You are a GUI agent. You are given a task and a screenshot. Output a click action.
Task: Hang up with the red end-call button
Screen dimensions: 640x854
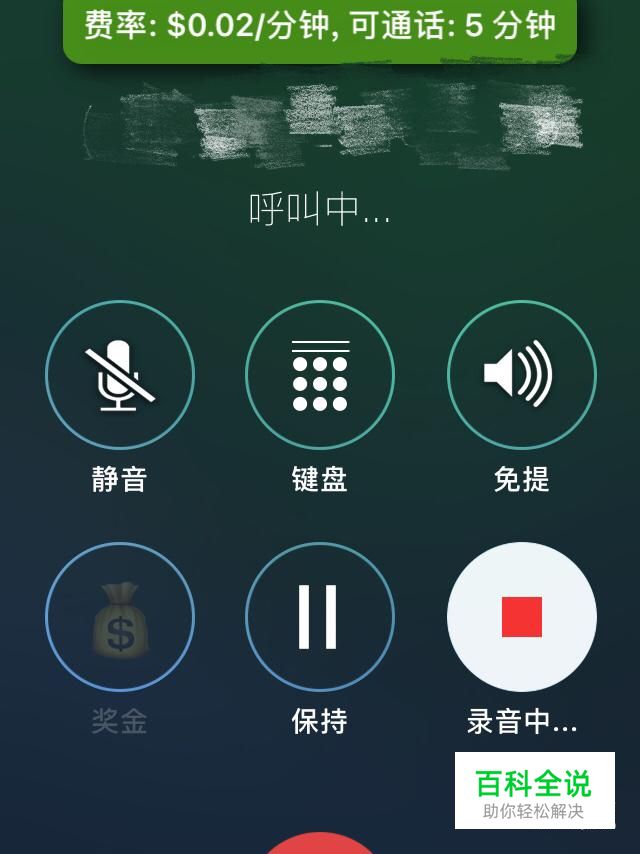coord(320,844)
